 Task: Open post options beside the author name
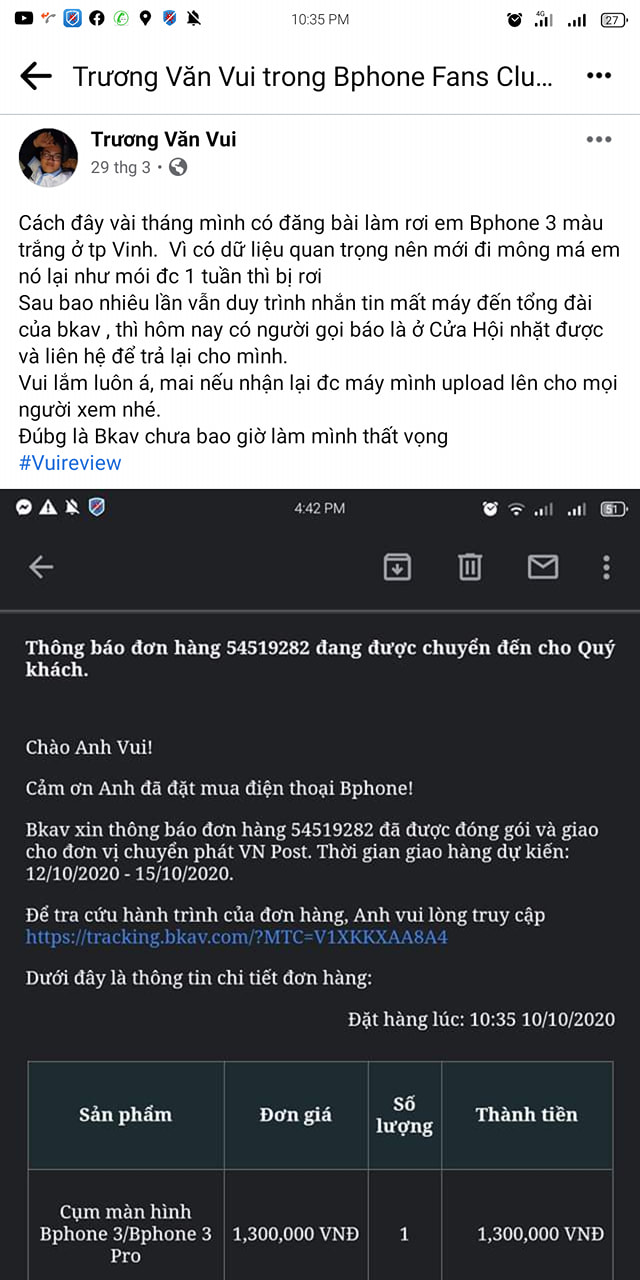tap(599, 141)
